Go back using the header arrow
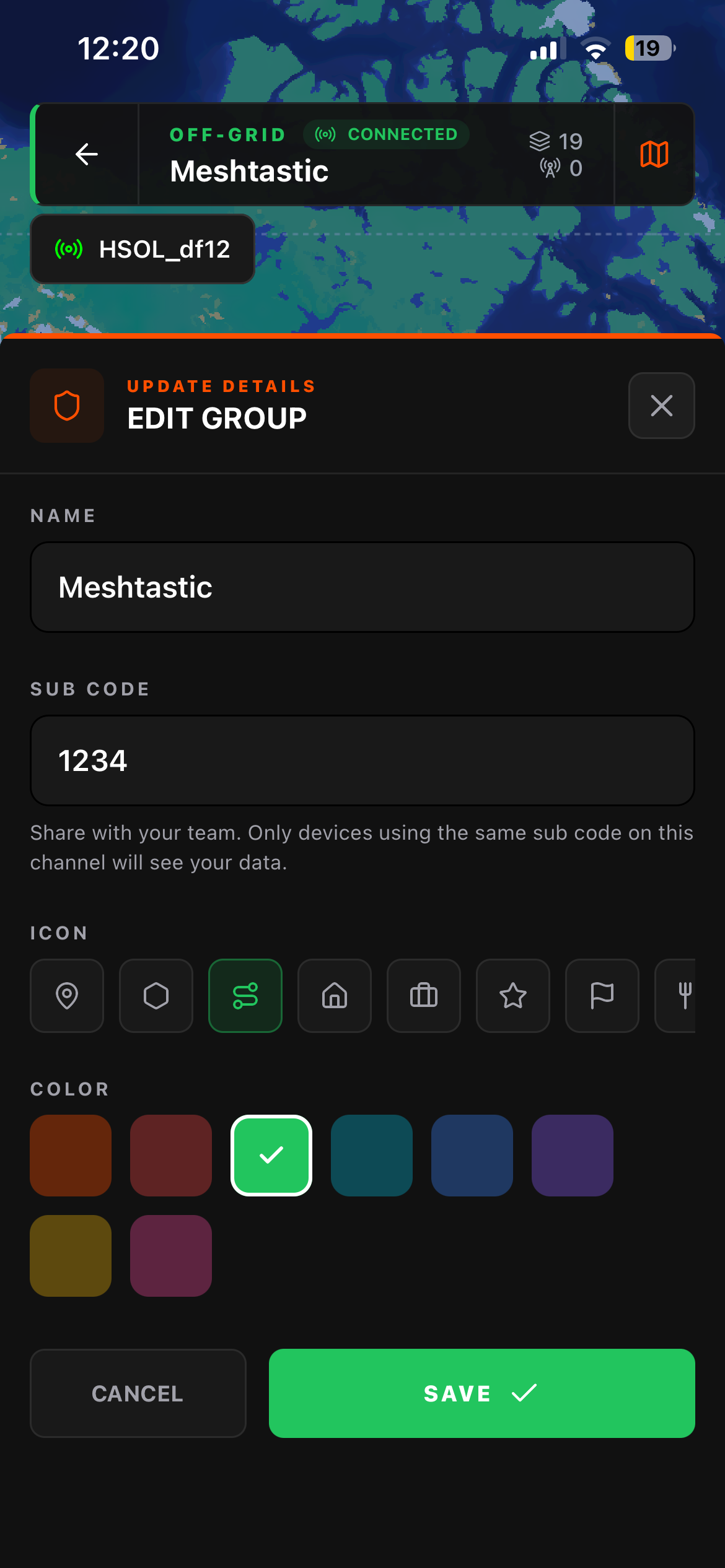Viewport: 725px width, 1568px height. point(87,154)
